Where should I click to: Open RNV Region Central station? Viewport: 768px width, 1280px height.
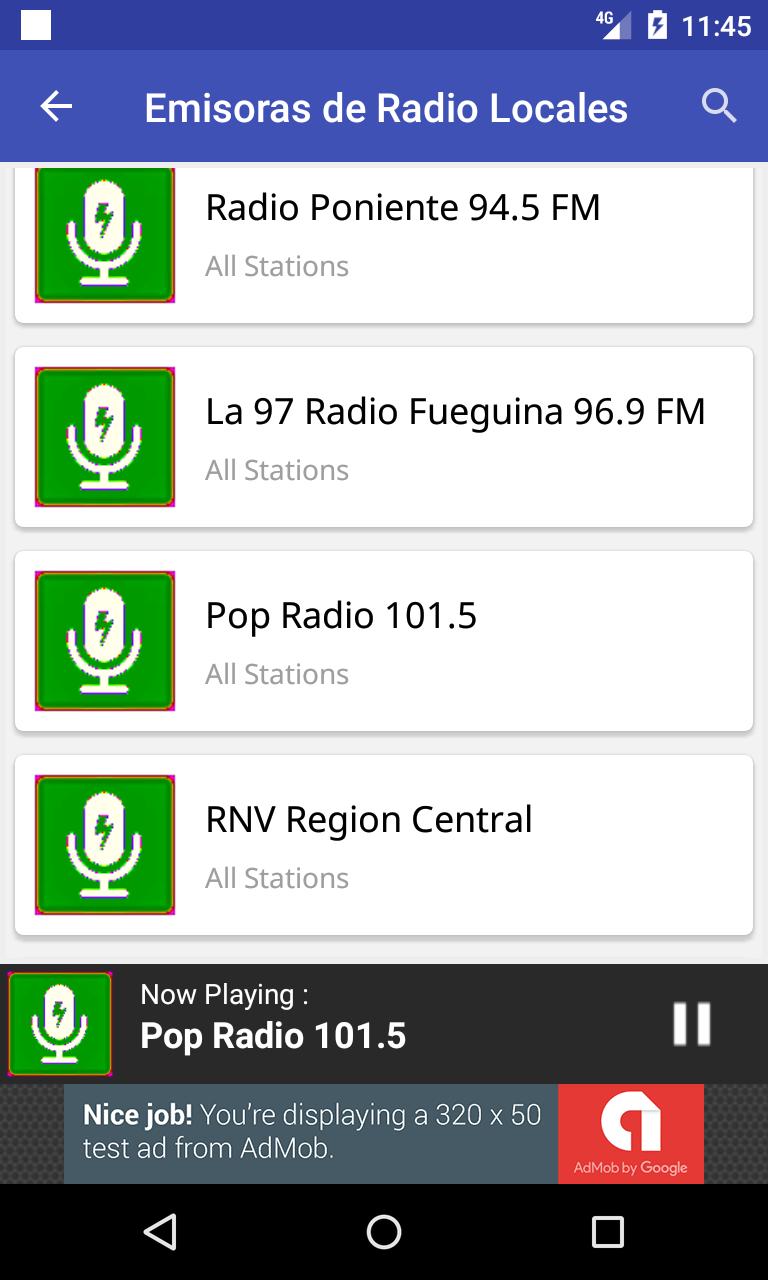click(x=384, y=845)
